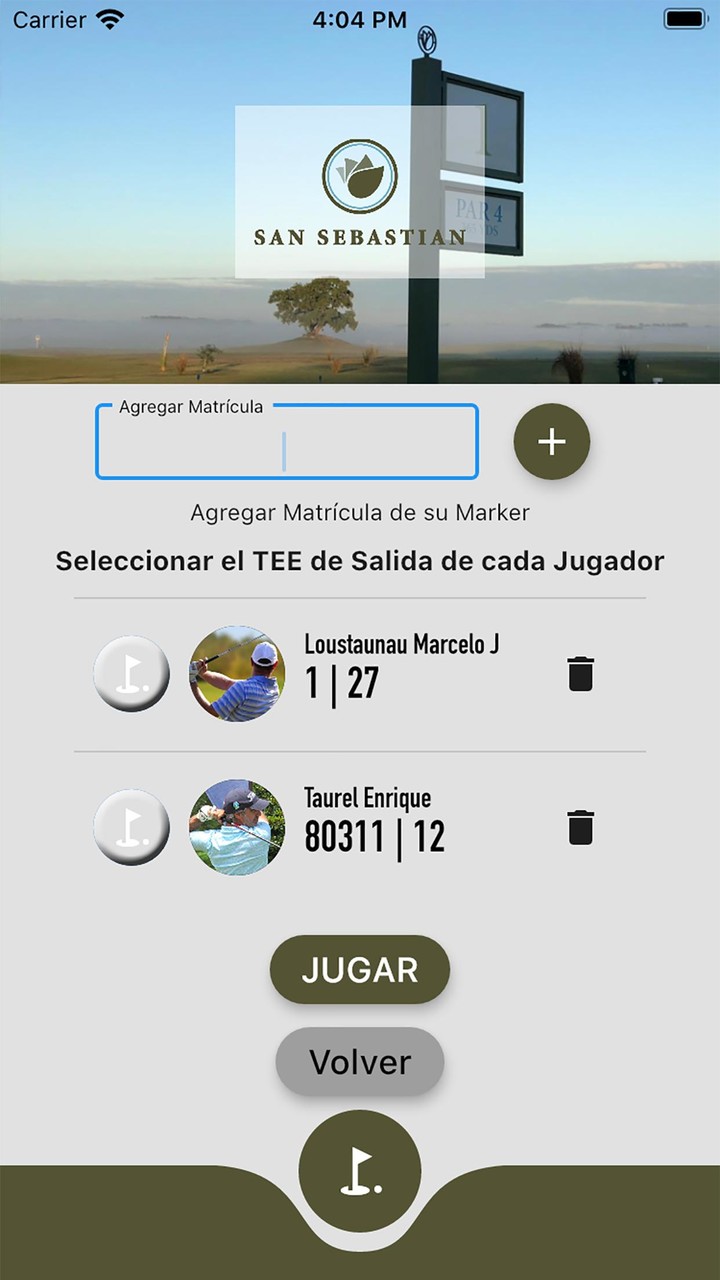Select the tee icon for Loustaunau Marcelo
Screen dimensions: 720x1280
131,673
